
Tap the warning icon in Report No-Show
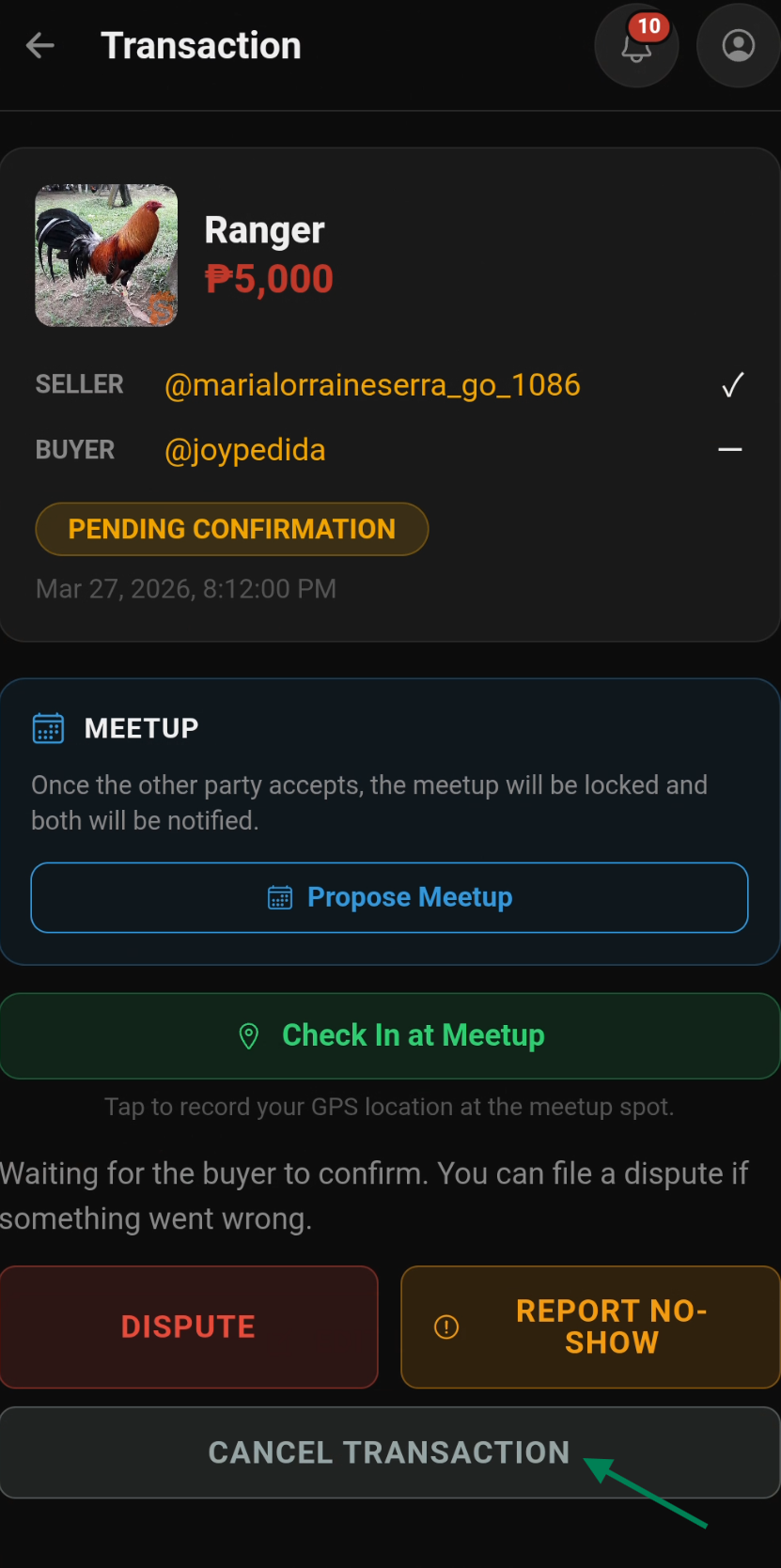pos(445,1327)
